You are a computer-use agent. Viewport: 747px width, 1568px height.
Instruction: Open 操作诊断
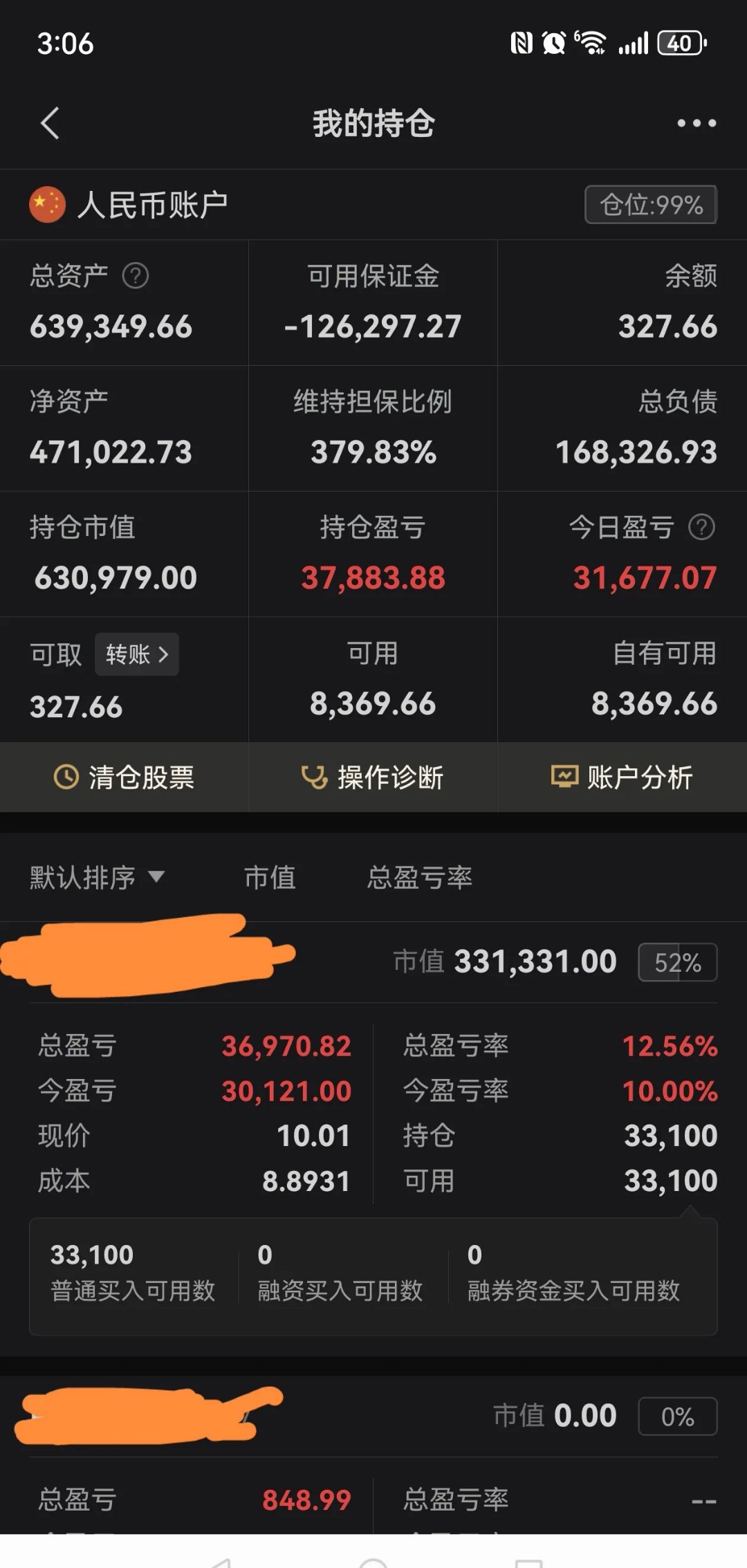[373, 777]
